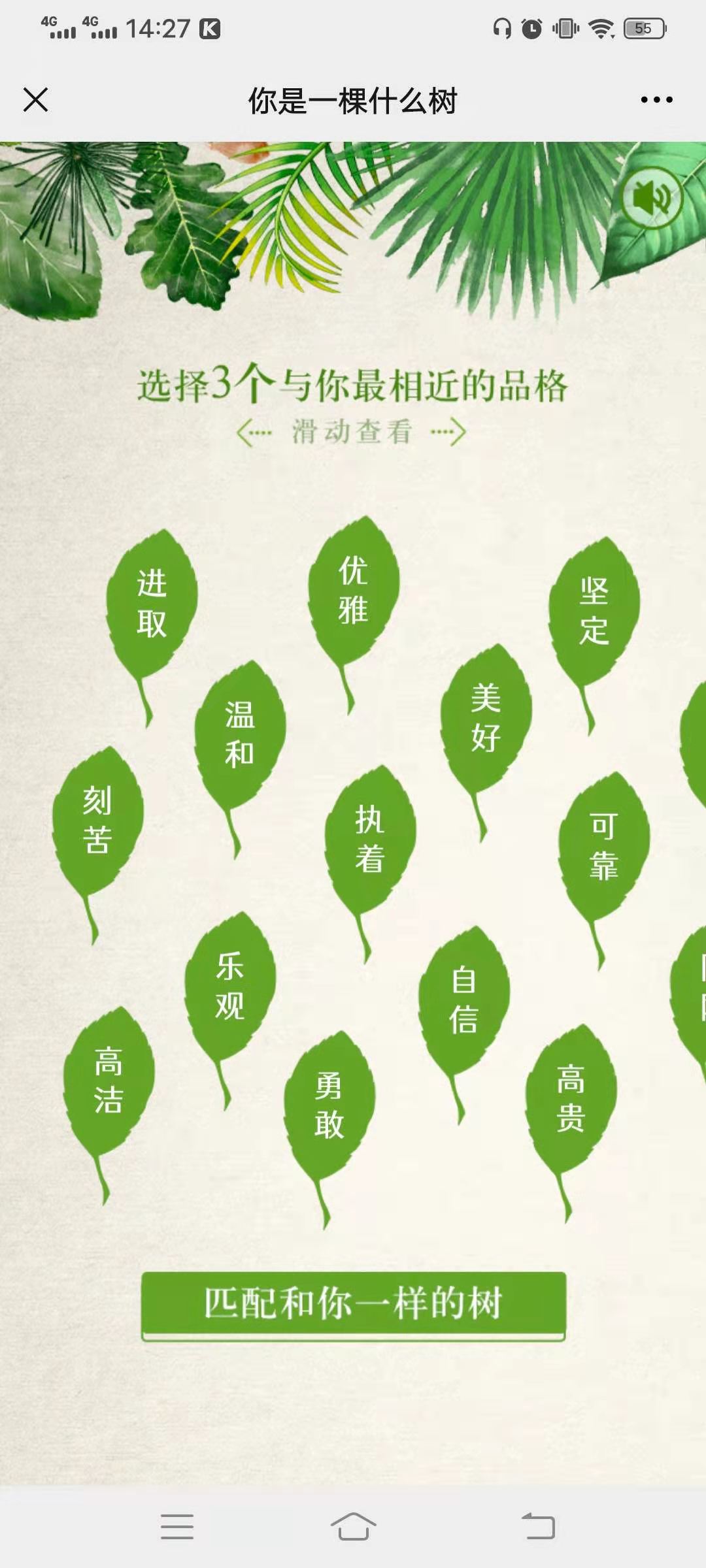Viewport: 706px width, 1568px height.
Task: Choose the 刻苦 leaf
Action: coord(97,820)
